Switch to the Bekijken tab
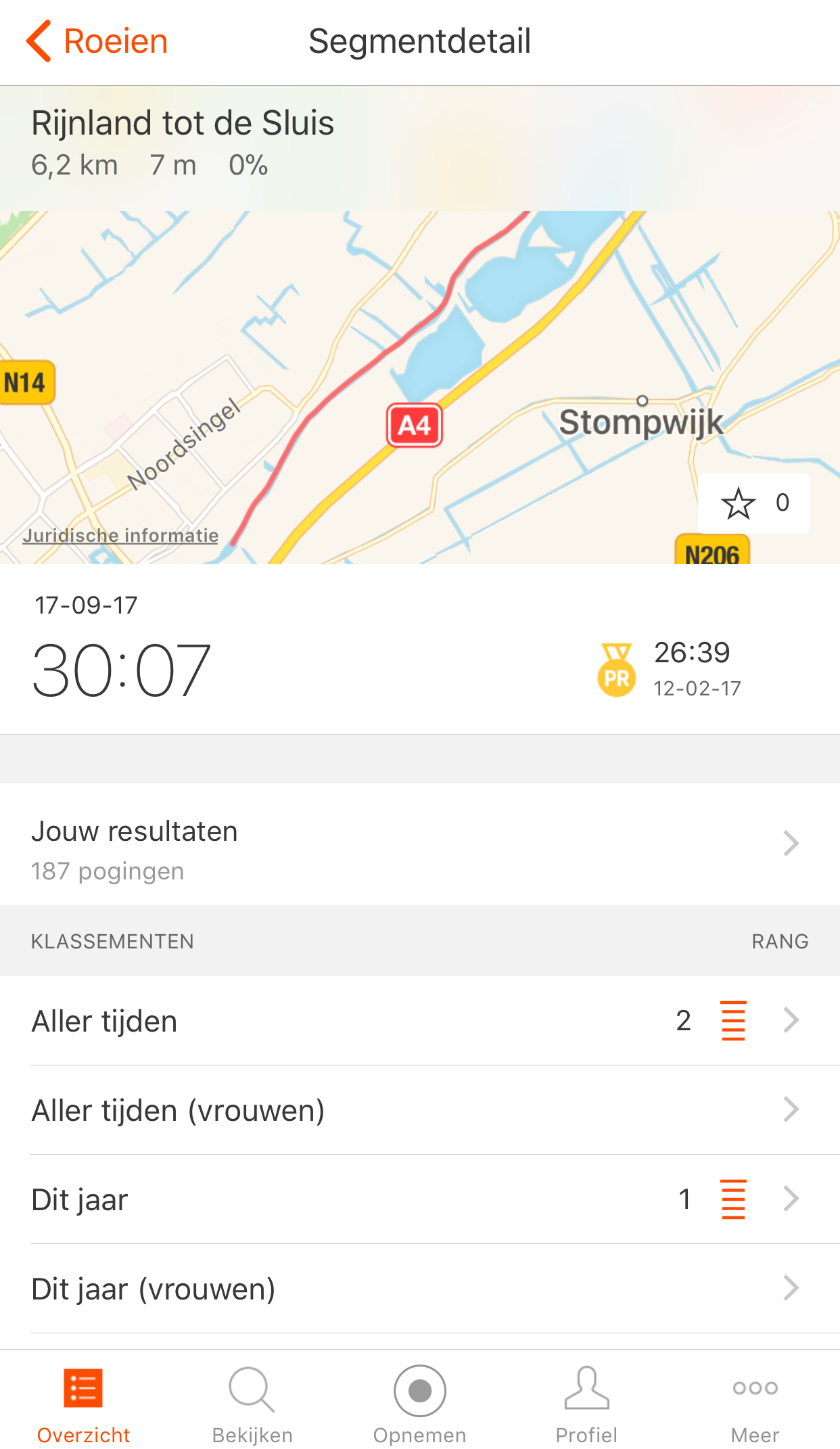Viewport: 840px width, 1449px height. tap(252, 1404)
